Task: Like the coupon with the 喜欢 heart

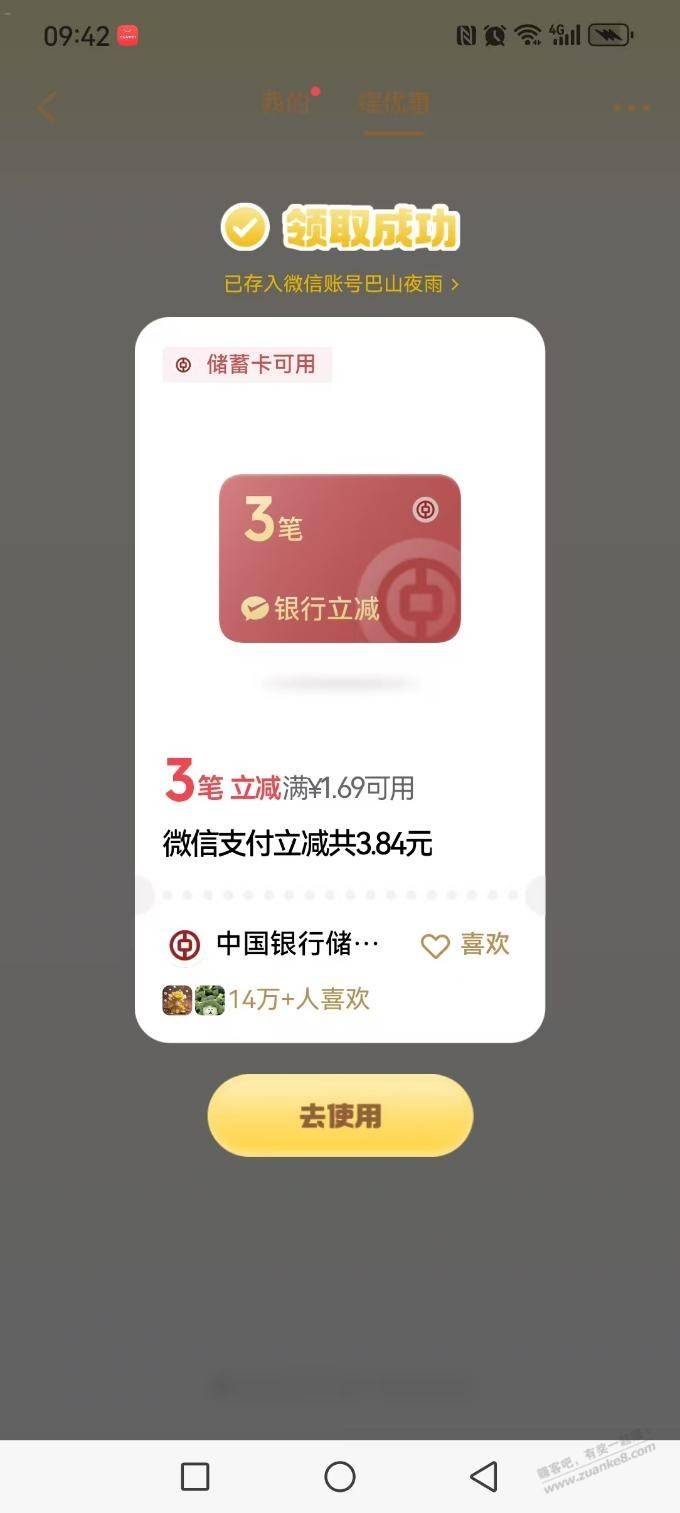Action: pos(465,945)
